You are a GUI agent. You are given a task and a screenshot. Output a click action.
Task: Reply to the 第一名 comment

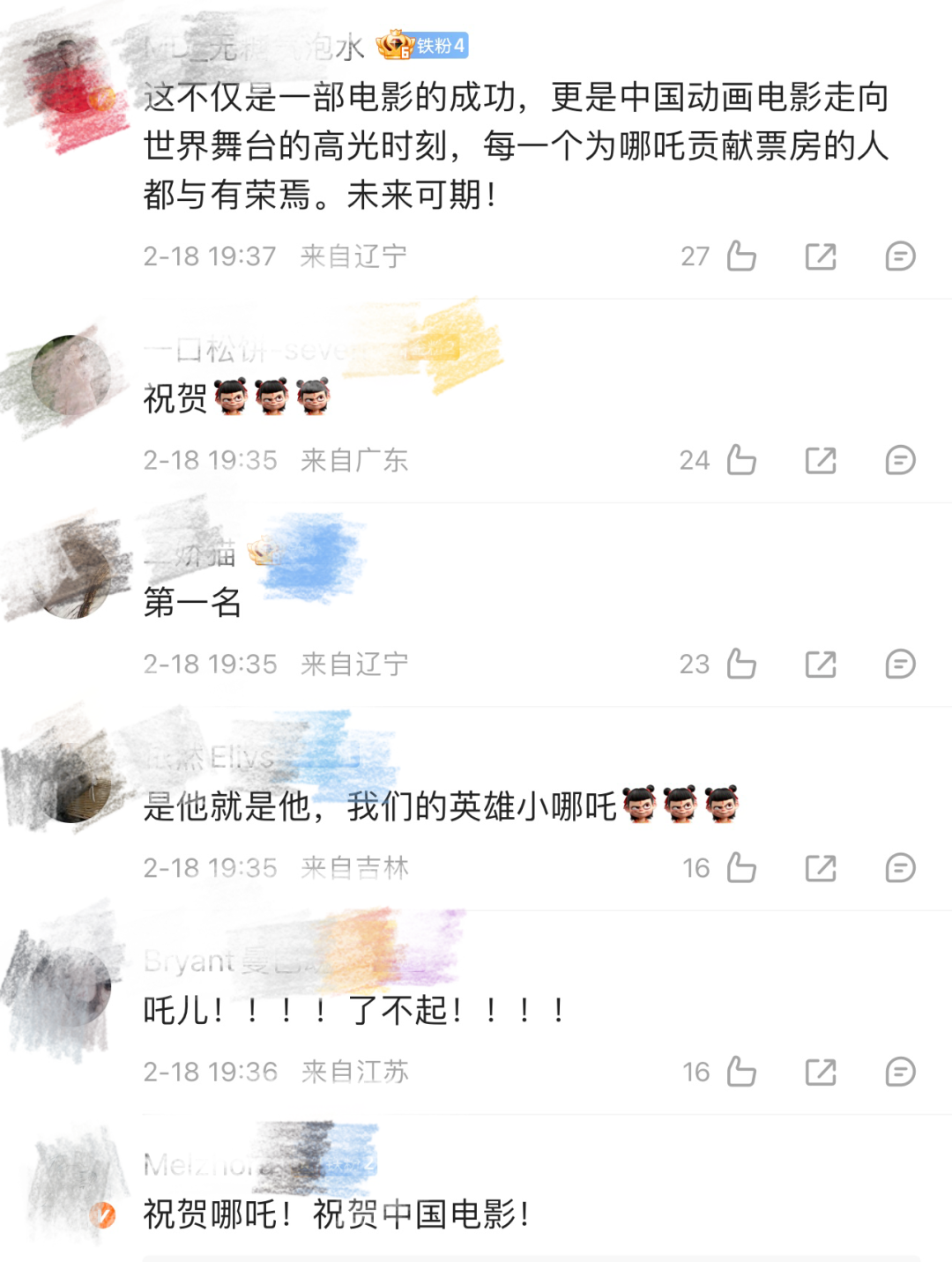coord(900,664)
